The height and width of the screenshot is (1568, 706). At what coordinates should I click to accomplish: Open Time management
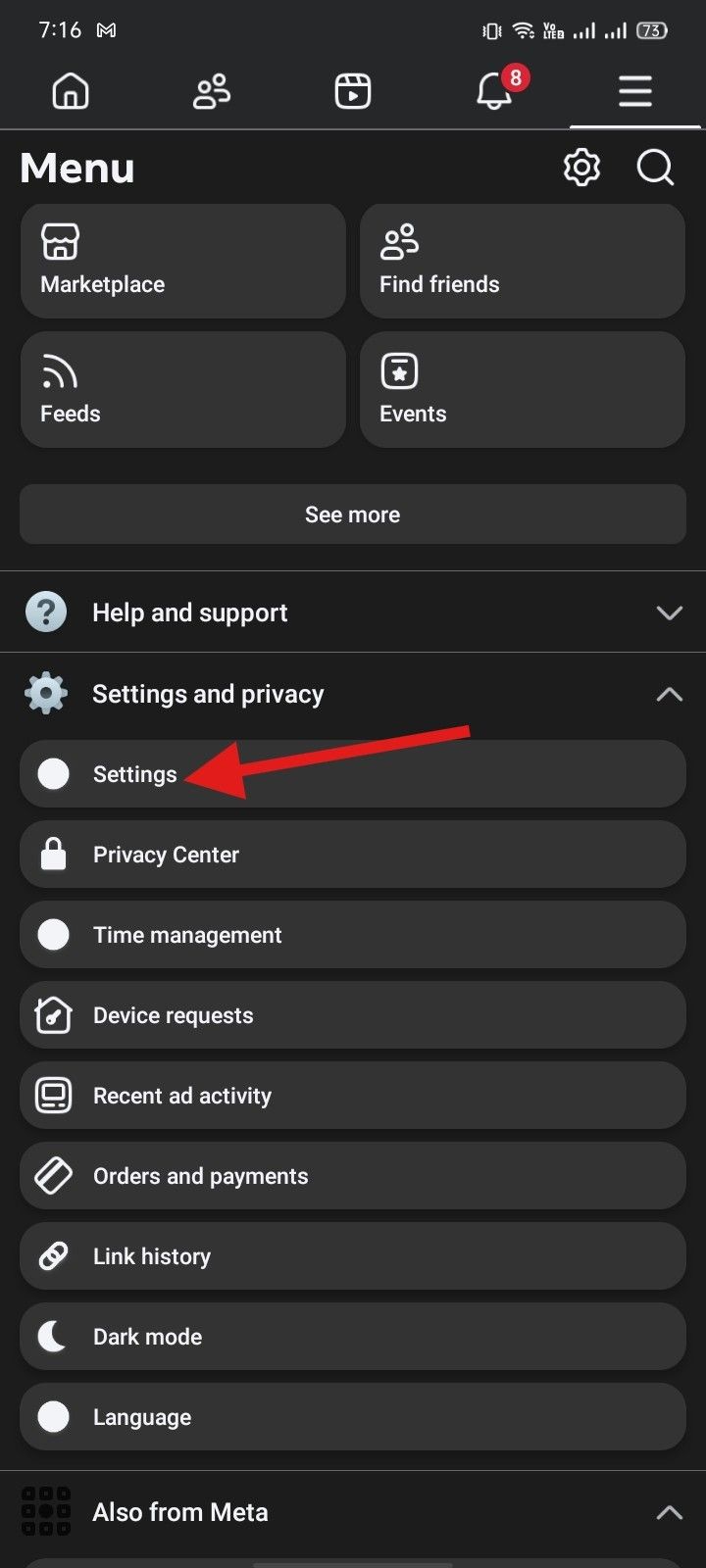(352, 934)
